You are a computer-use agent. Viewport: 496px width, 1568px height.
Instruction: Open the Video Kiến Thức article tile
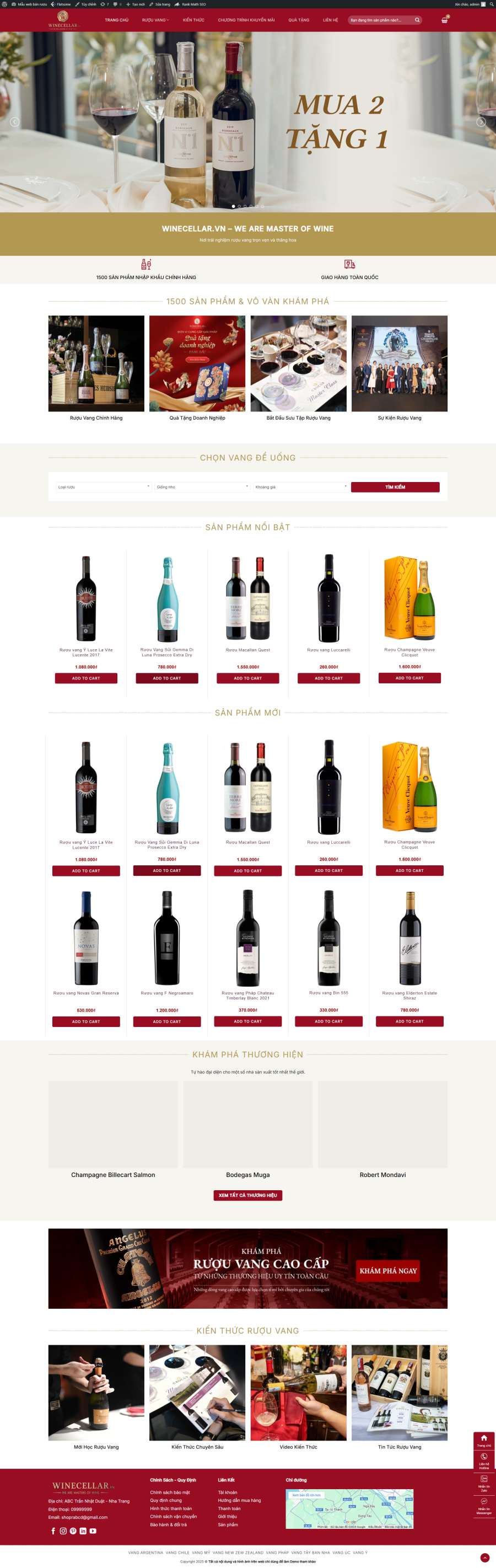tap(298, 1393)
